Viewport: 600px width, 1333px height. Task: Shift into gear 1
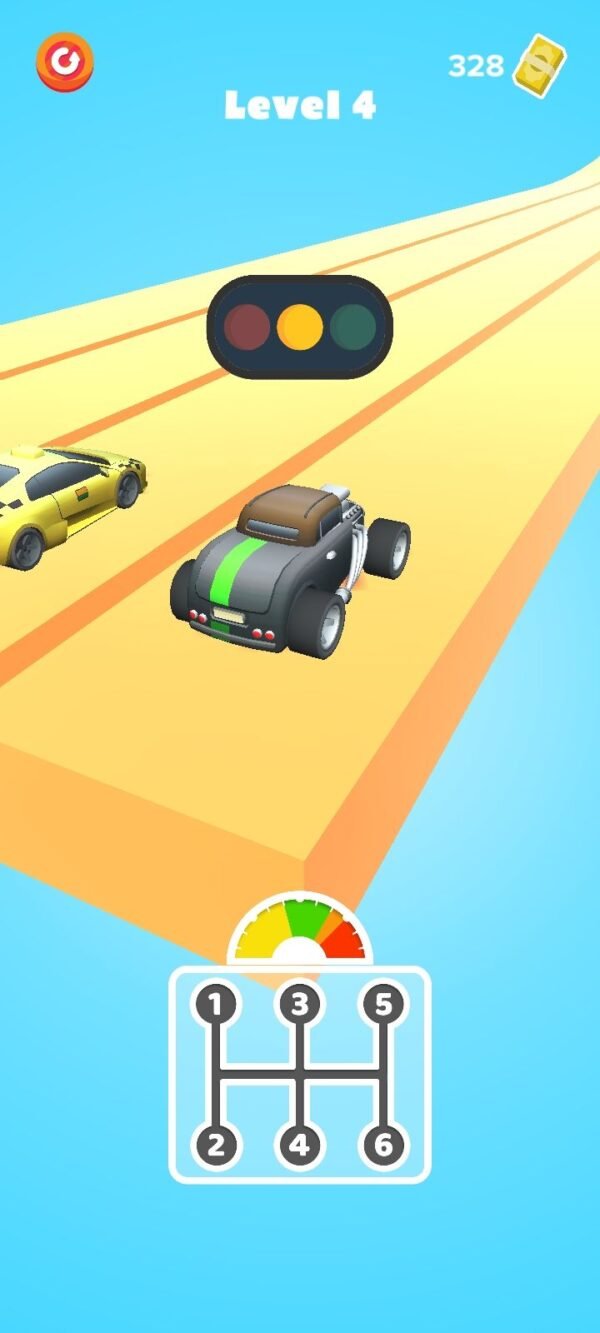click(216, 1004)
